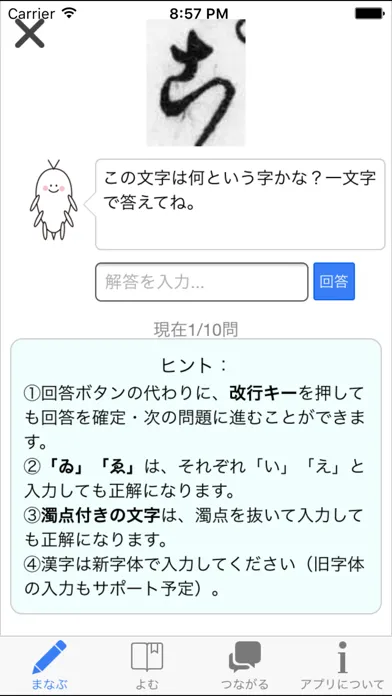The width and height of the screenshot is (392, 696).
Task: Close the quiz with the X icon
Action: tap(29, 34)
